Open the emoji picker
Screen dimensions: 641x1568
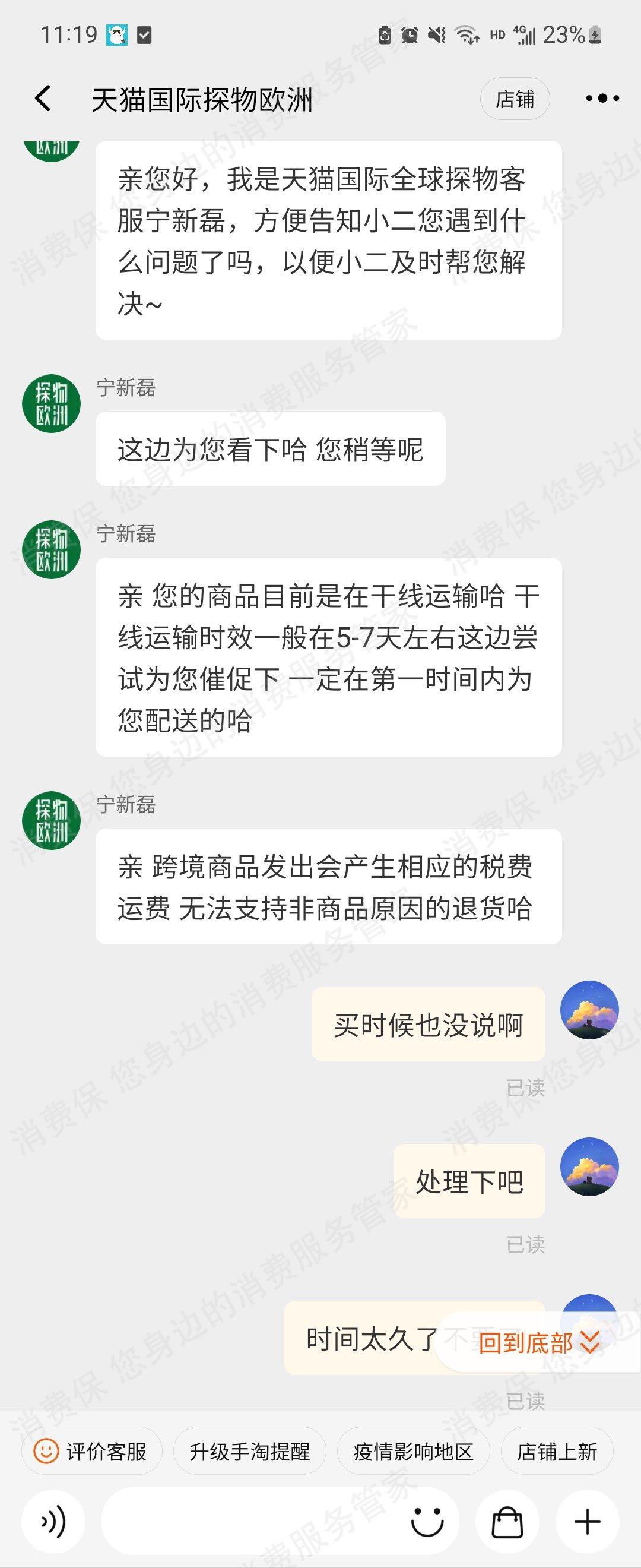coord(427,1522)
